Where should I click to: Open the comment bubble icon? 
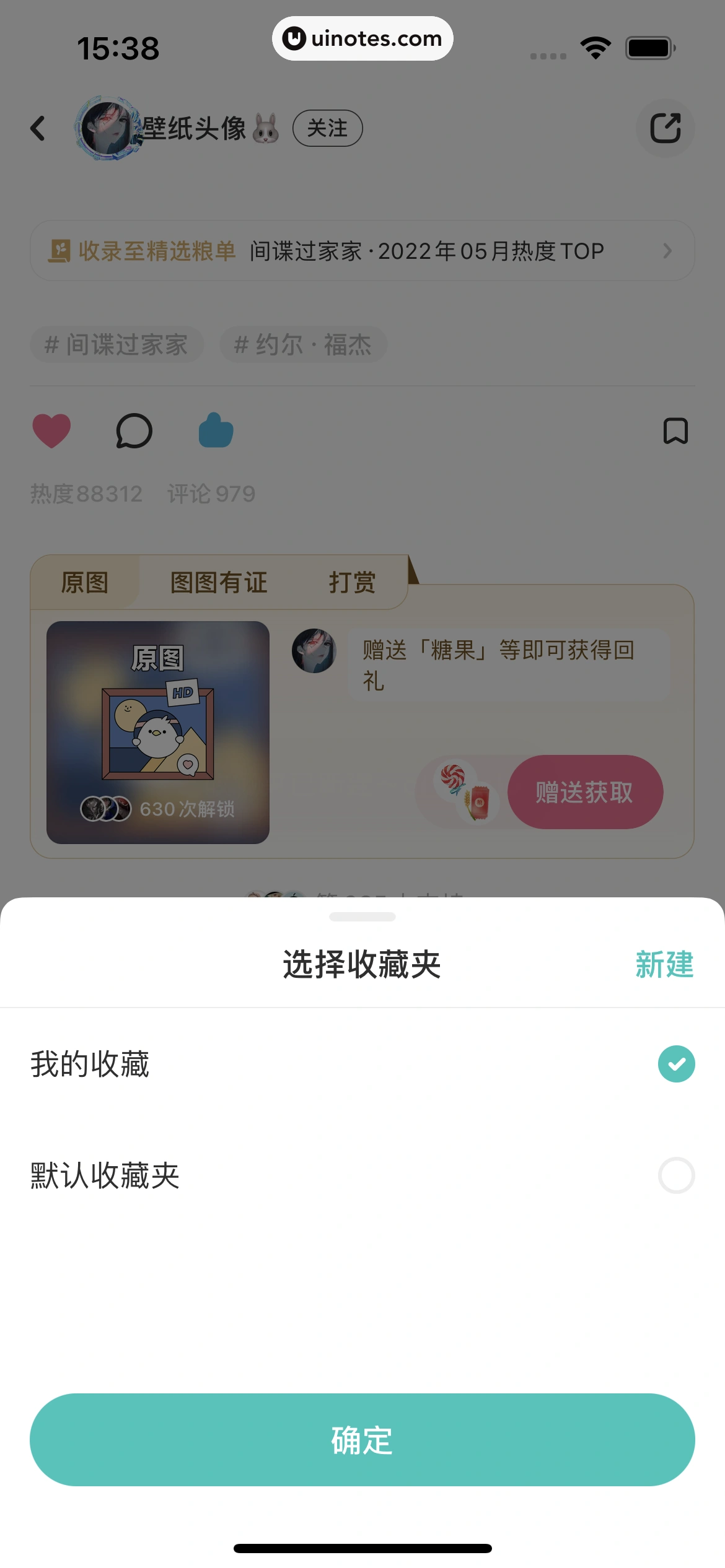click(x=134, y=430)
